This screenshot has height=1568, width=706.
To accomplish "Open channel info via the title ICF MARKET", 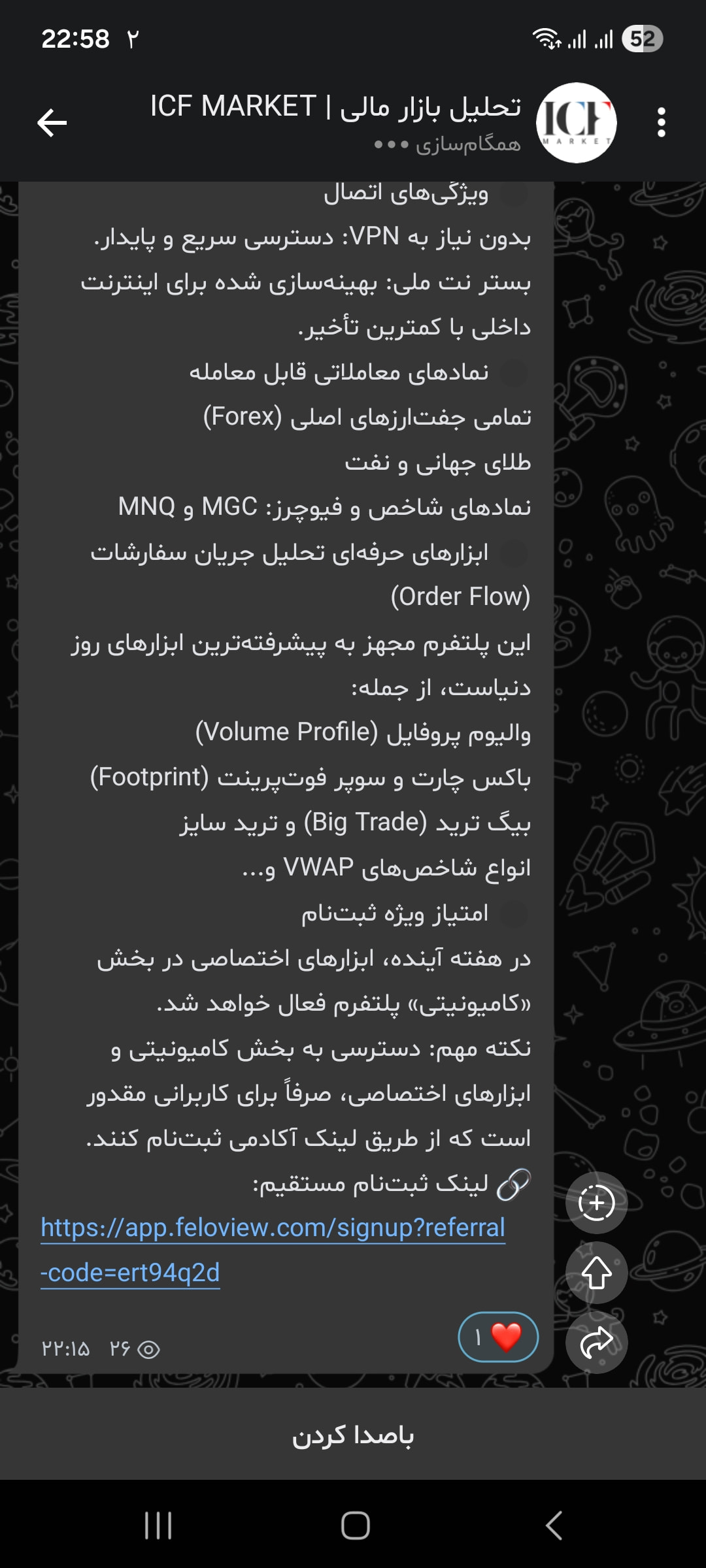I will 335,106.
